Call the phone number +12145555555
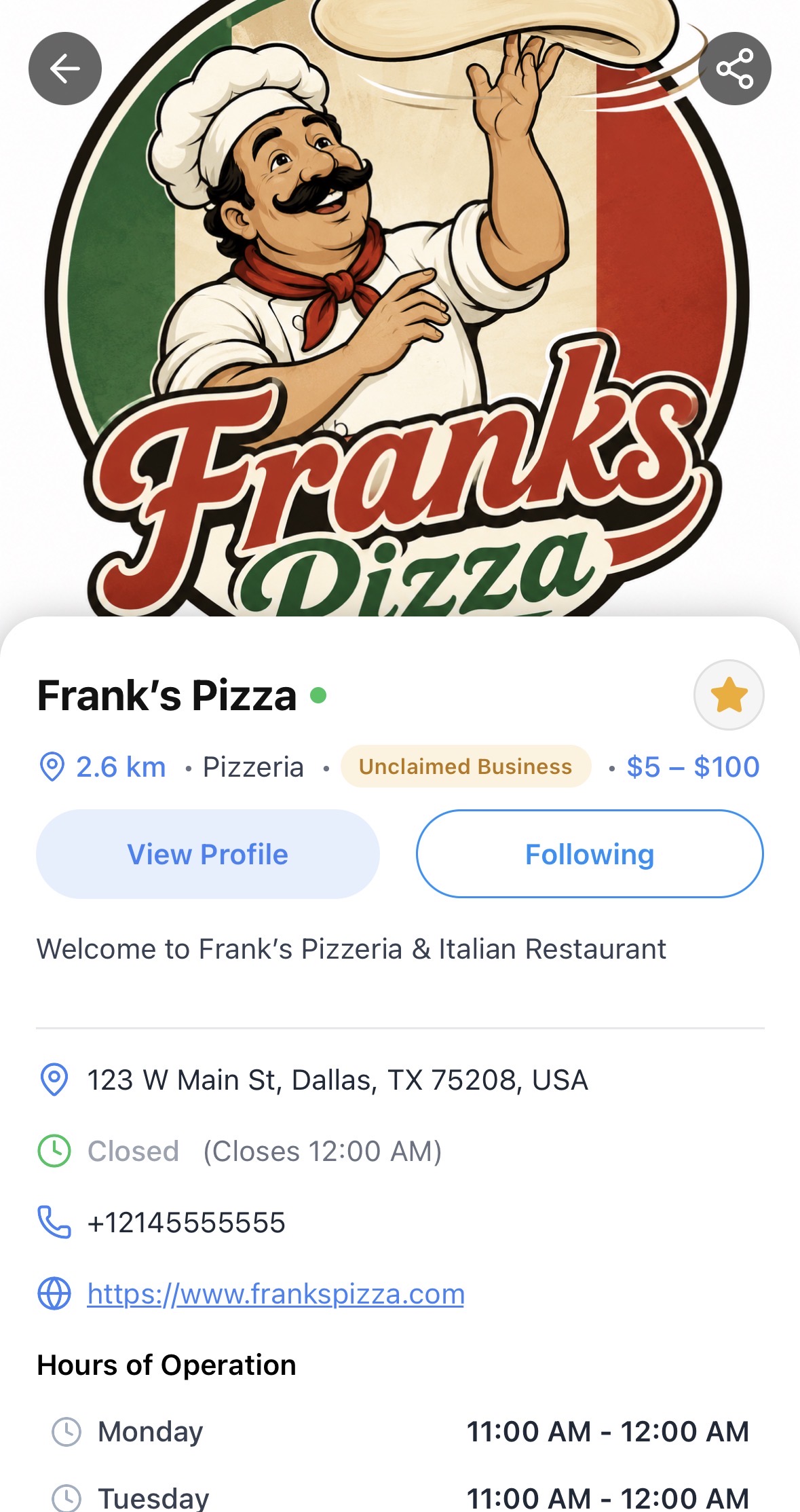 (x=187, y=1223)
